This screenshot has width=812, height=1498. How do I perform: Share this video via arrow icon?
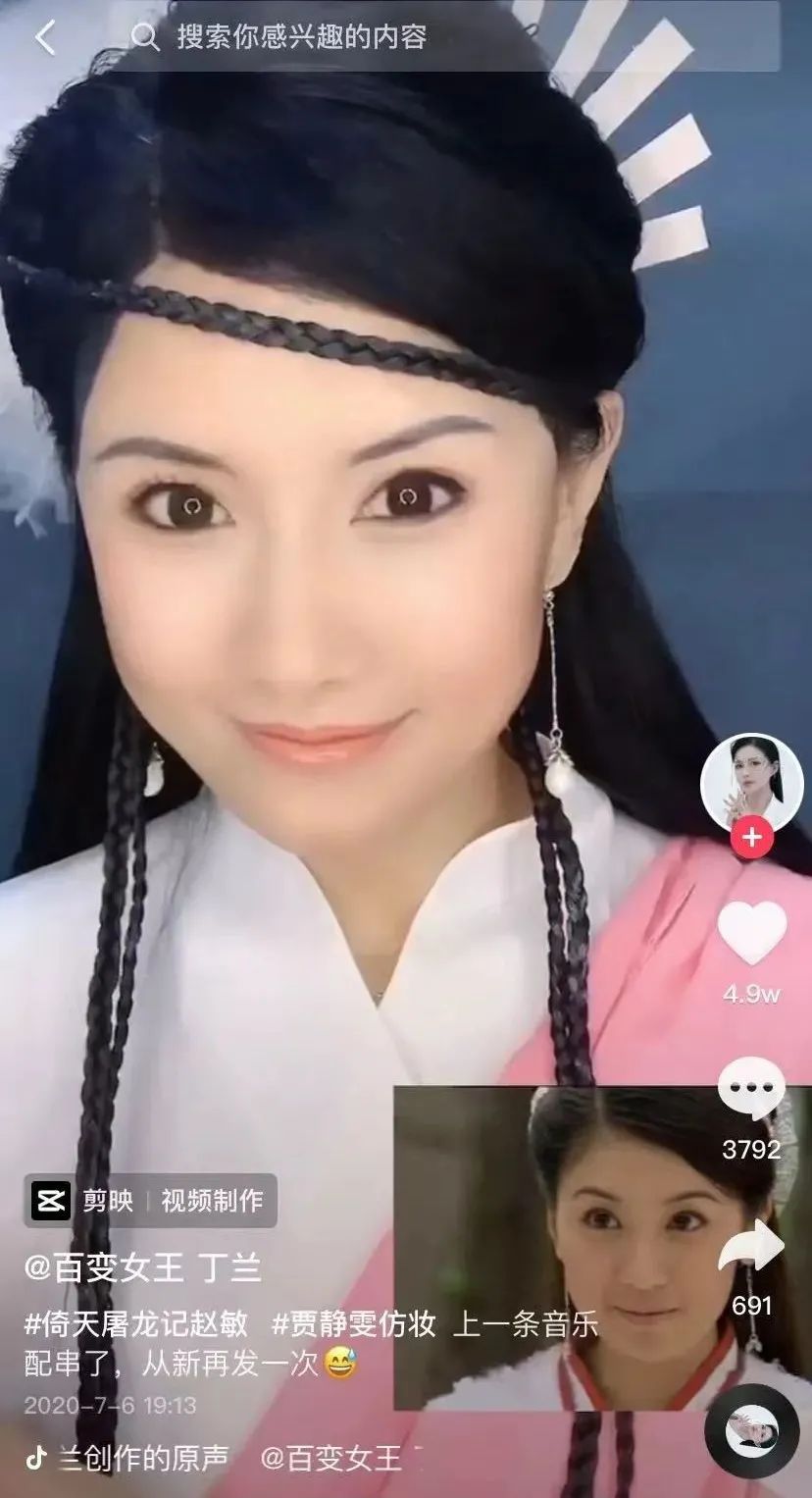[x=751, y=1249]
